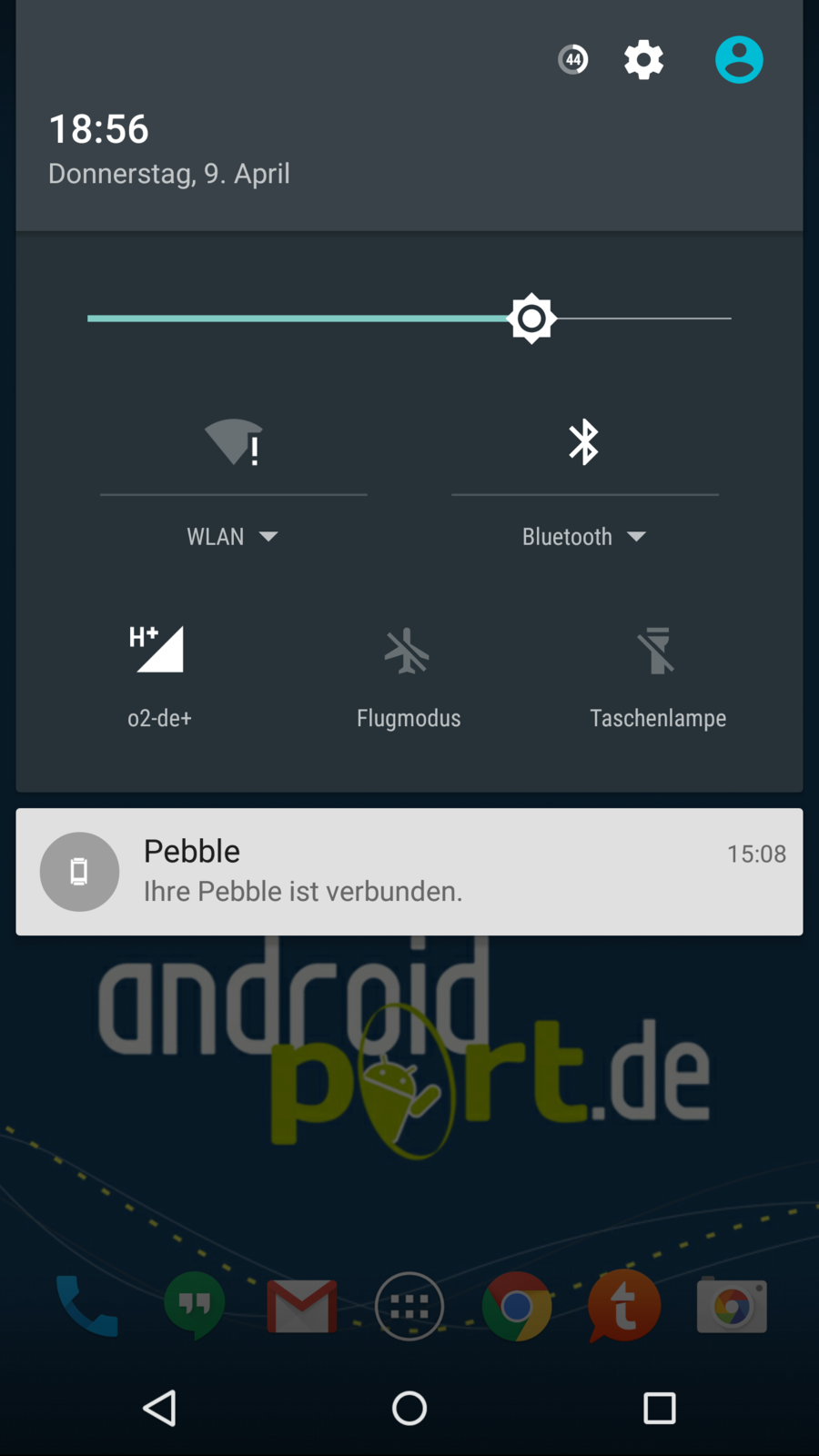Open the o2-de+ mobile data tile
Screen dimensions: 819x1456
[x=159, y=673]
